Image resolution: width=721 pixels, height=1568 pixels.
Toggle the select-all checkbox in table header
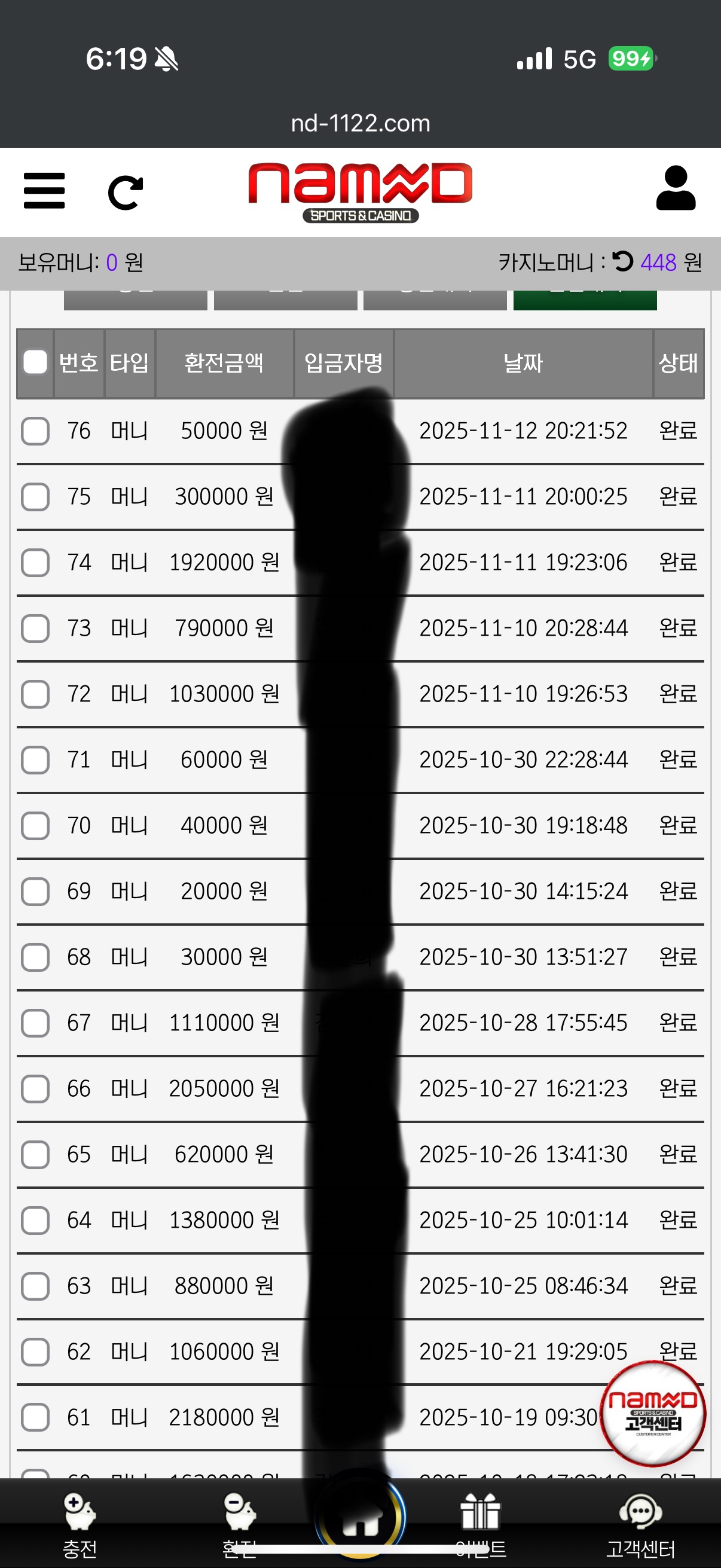(35, 362)
